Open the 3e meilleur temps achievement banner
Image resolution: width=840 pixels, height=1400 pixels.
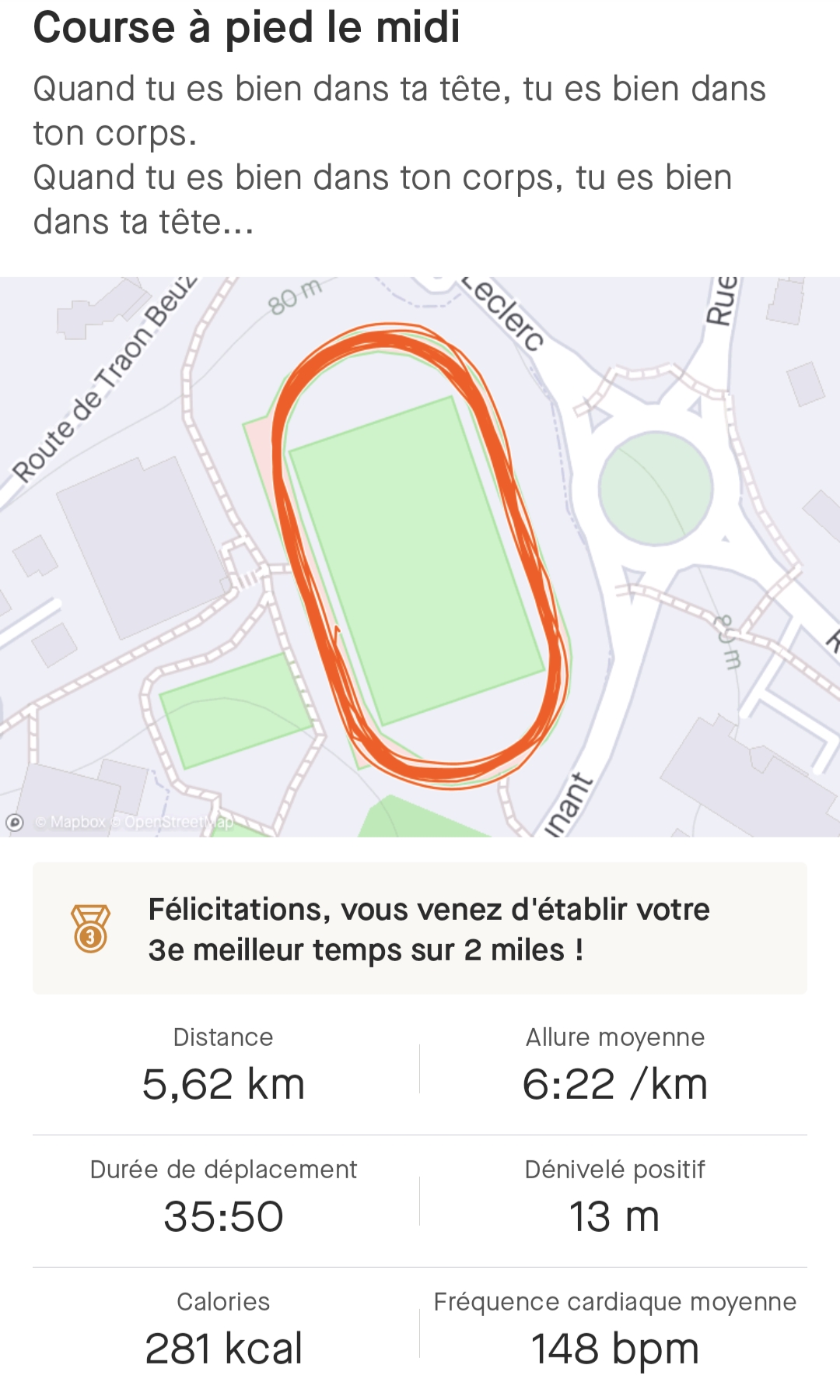[420, 928]
